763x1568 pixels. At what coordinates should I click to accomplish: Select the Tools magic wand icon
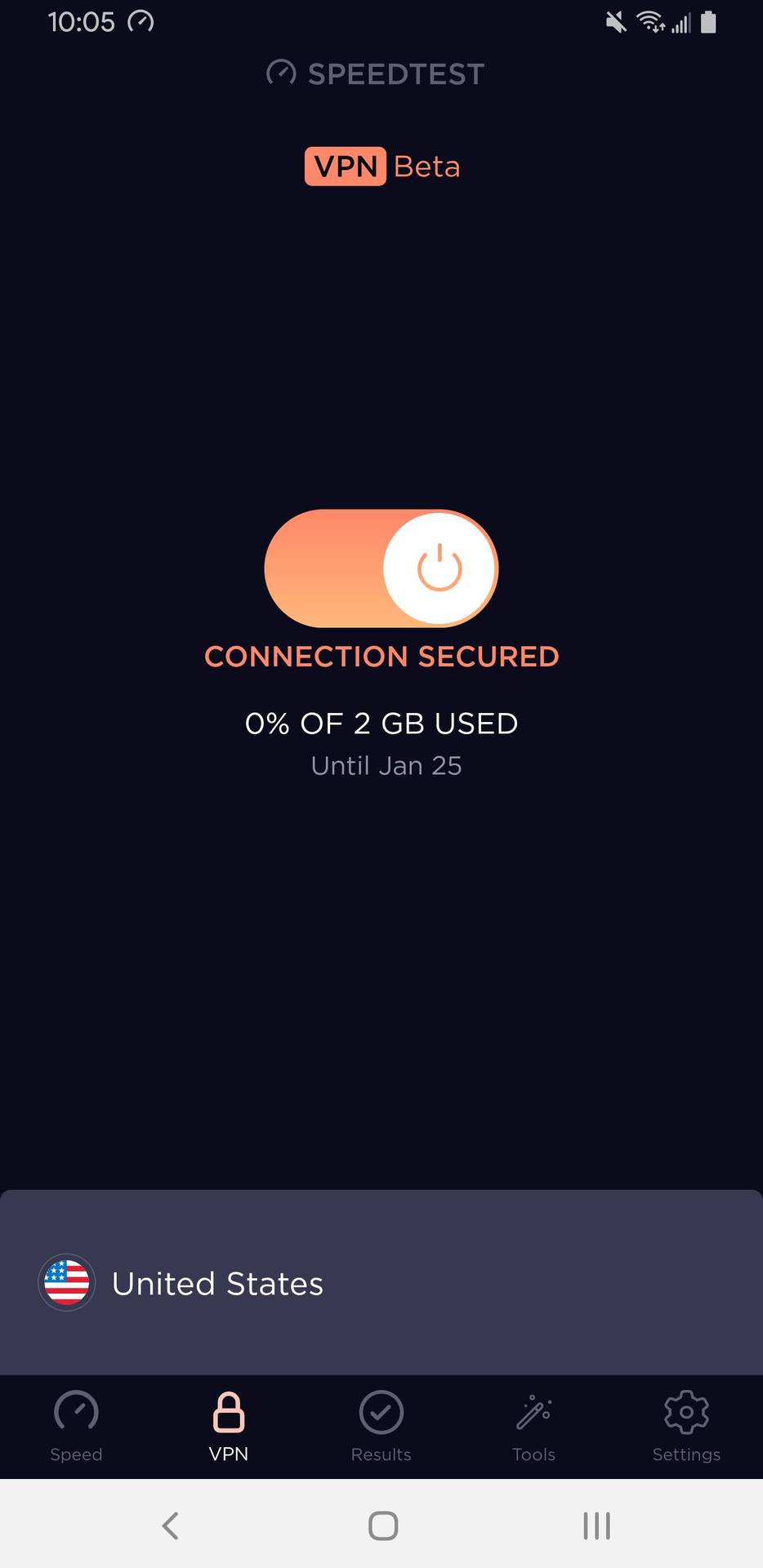(x=533, y=1410)
